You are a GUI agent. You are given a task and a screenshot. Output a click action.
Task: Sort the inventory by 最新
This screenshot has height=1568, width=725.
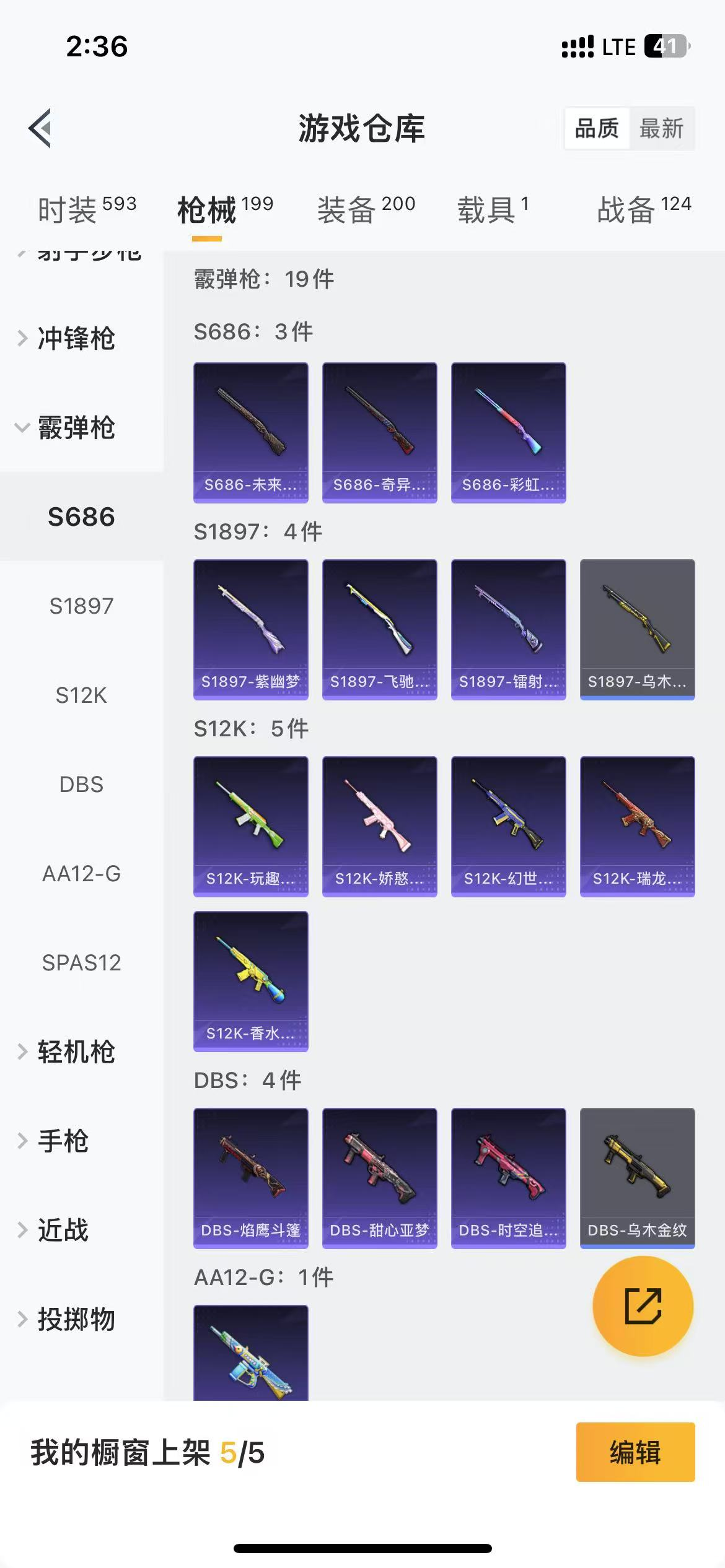pos(661,129)
